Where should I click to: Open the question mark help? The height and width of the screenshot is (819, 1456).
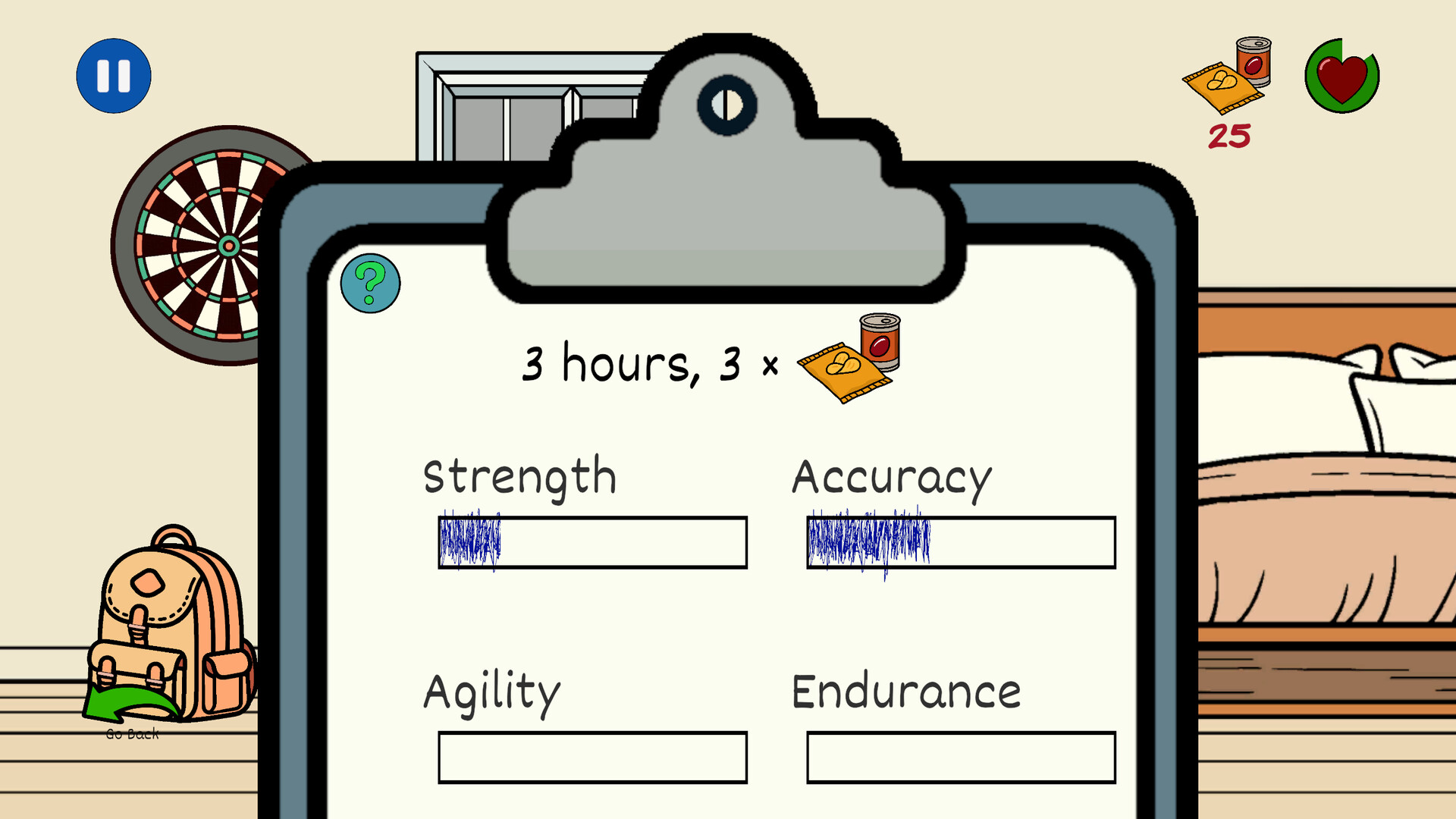(370, 283)
